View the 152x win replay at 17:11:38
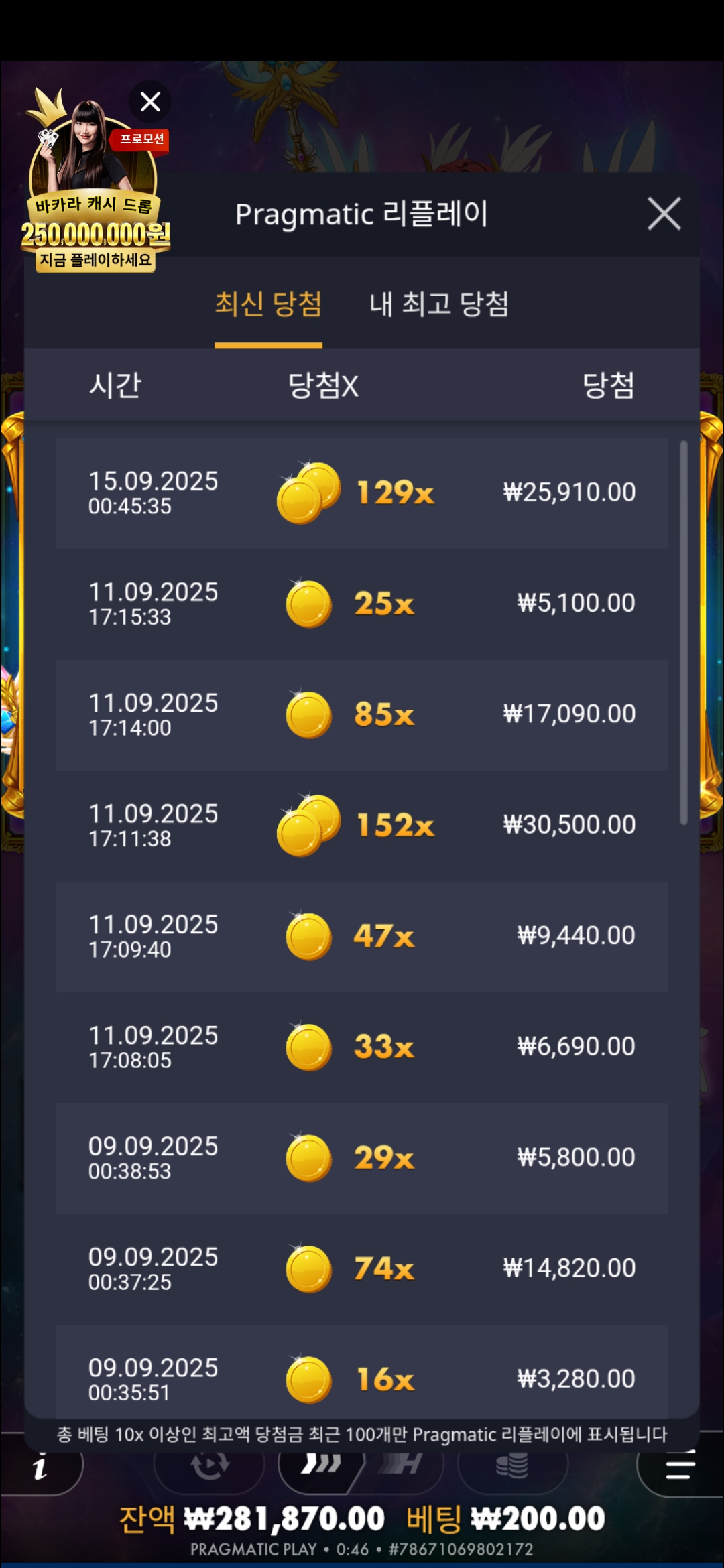This screenshot has width=724, height=1568. tap(361, 826)
